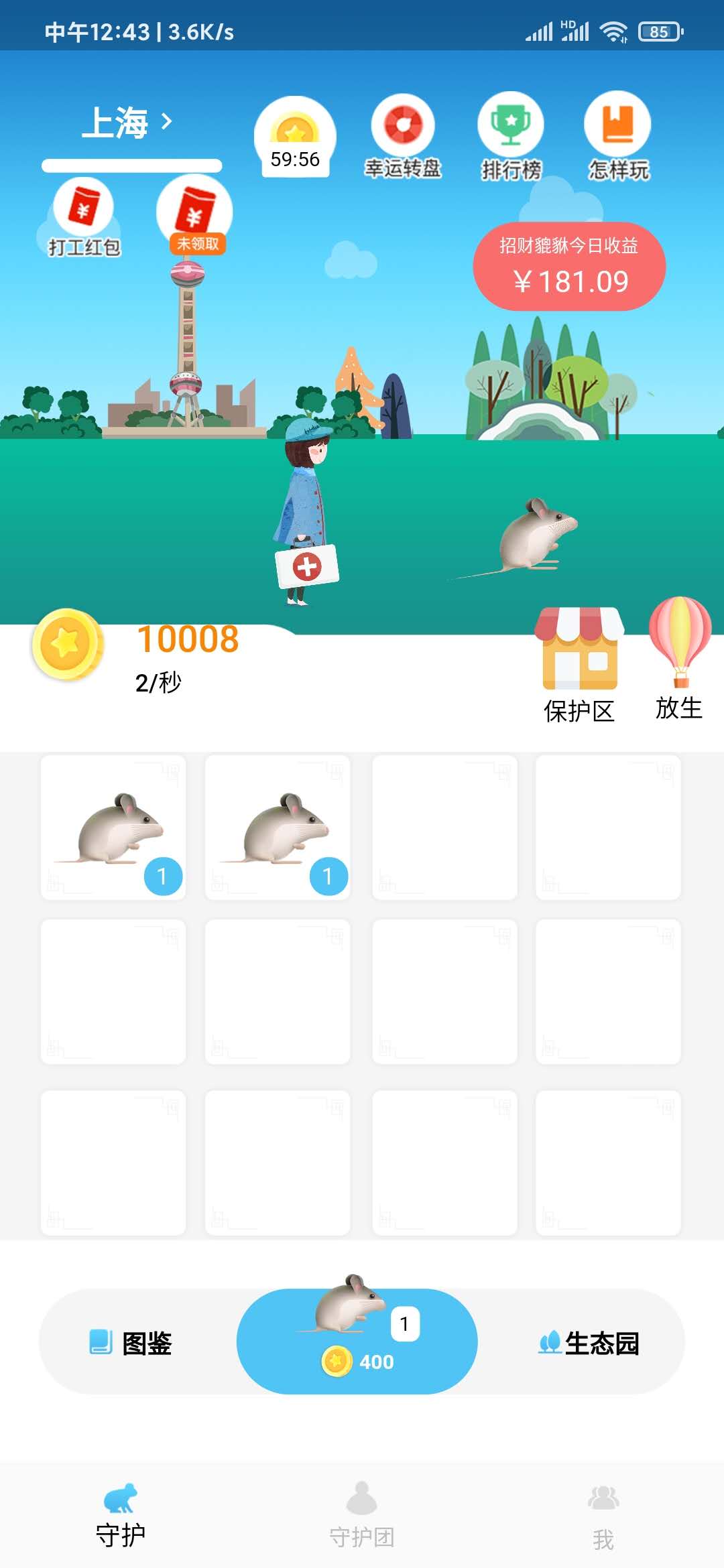Open the 图鉴 encyclopedia
Screen dimensions: 724x1568
tap(132, 1343)
